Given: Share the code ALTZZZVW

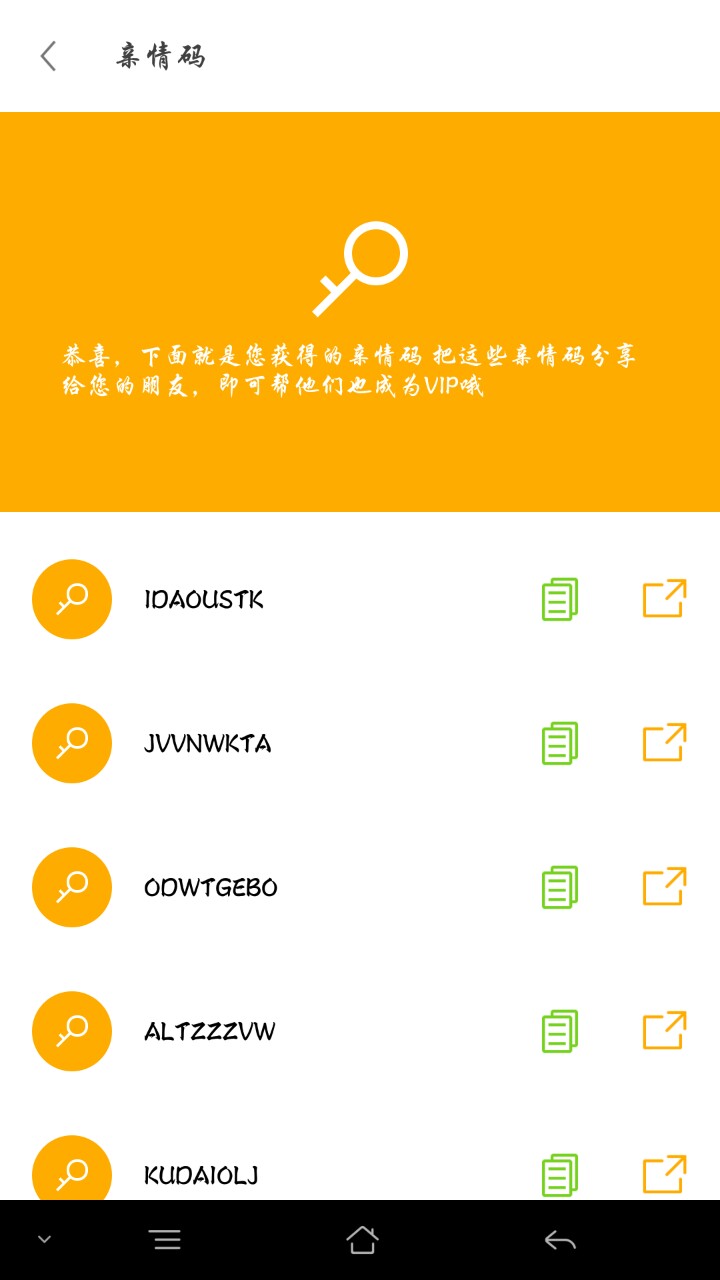Looking at the screenshot, I should coord(664,1031).
